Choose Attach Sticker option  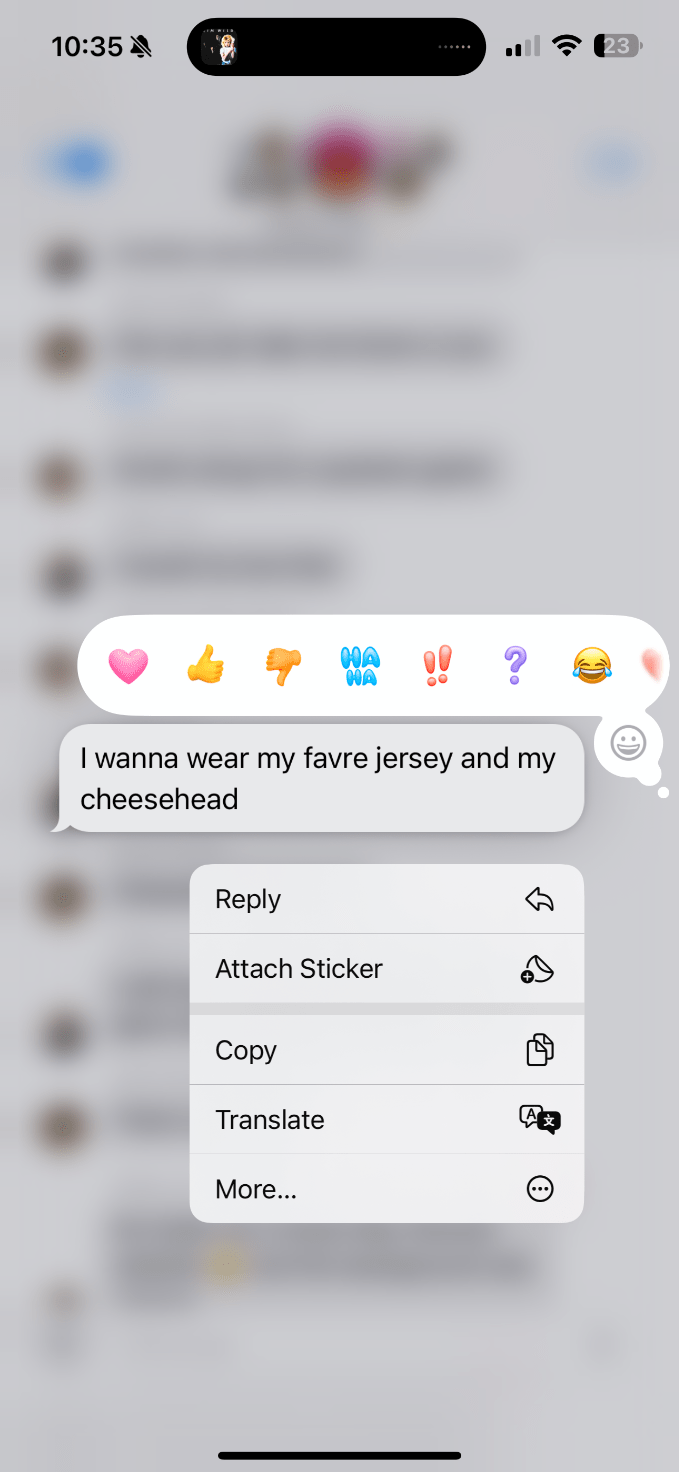pyautogui.click(x=386, y=968)
